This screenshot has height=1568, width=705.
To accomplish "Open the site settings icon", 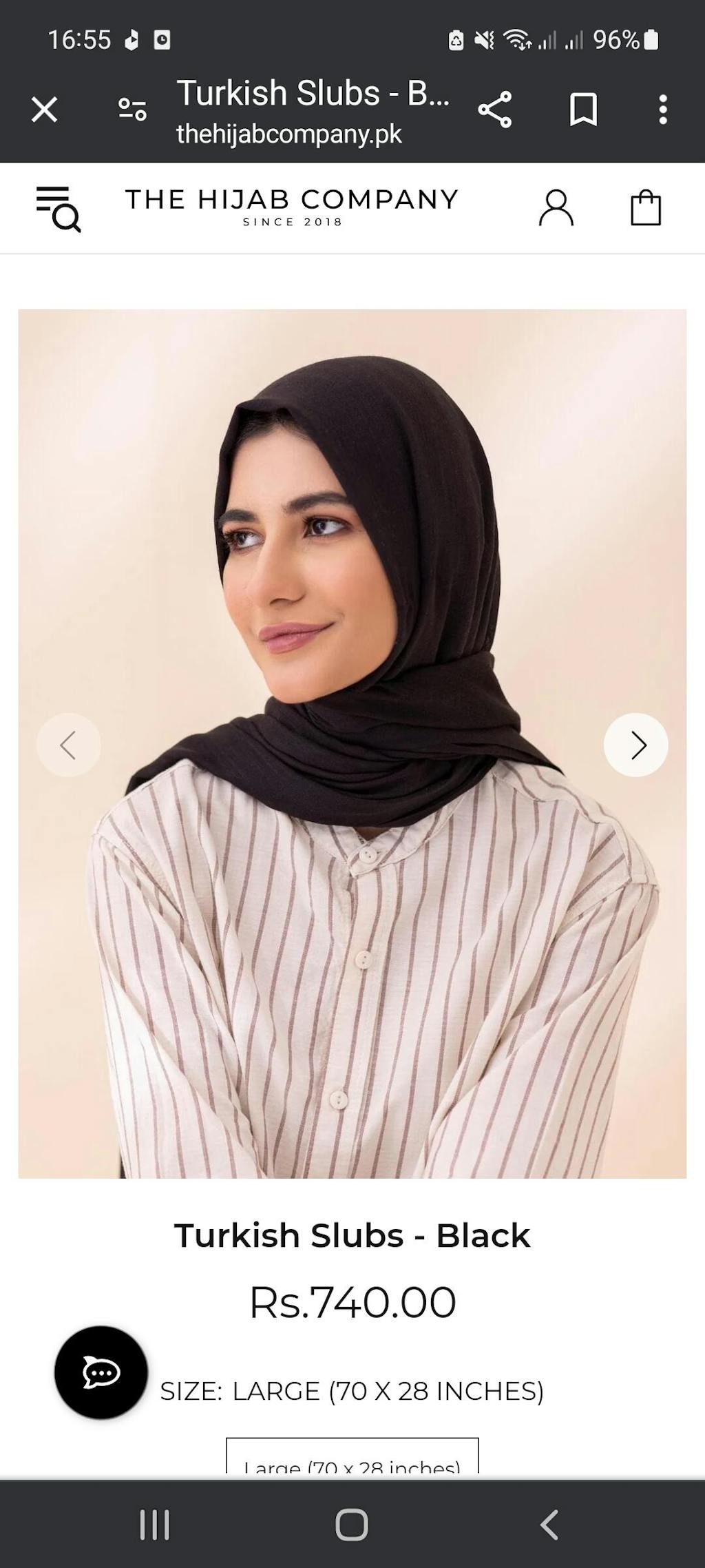I will pyautogui.click(x=131, y=110).
